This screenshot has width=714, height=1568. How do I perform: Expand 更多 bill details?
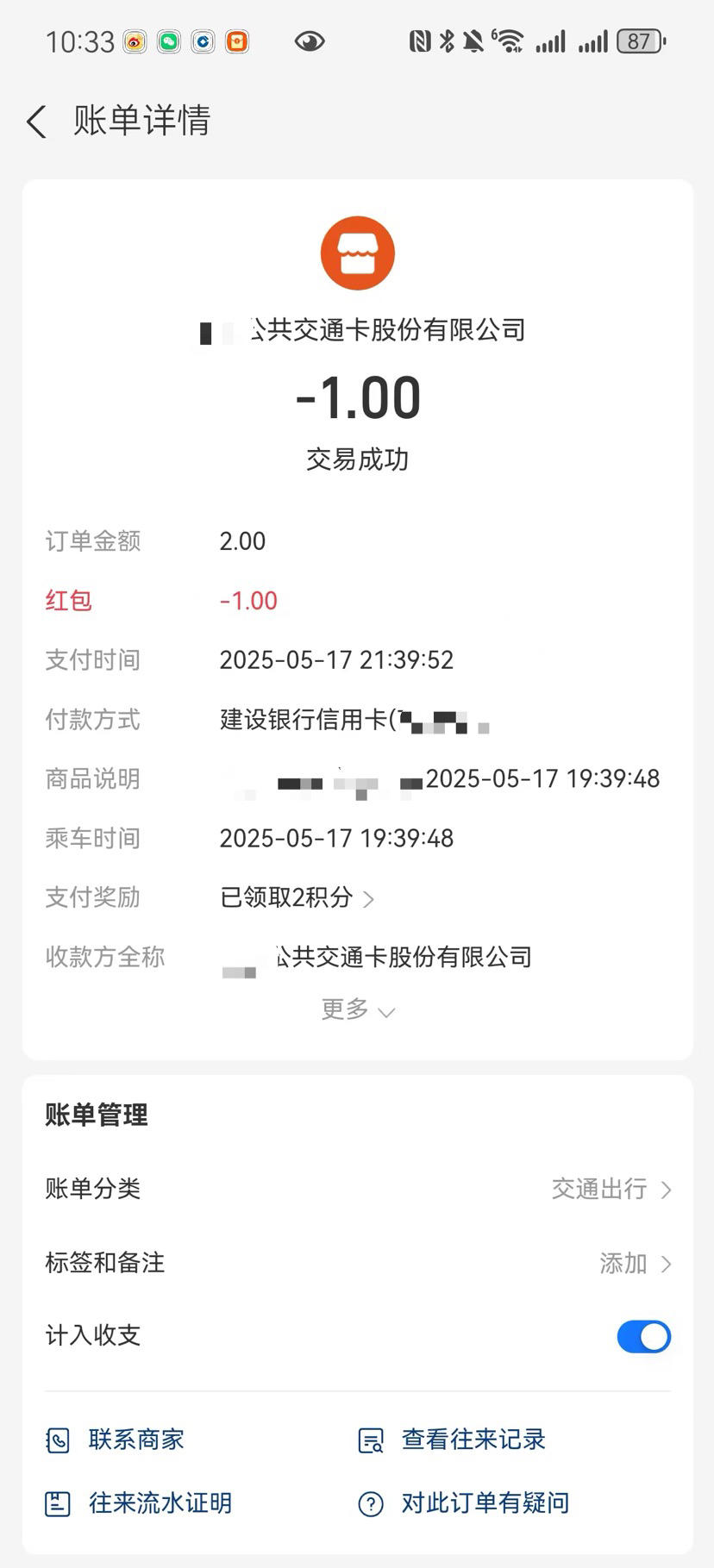coord(358,1009)
